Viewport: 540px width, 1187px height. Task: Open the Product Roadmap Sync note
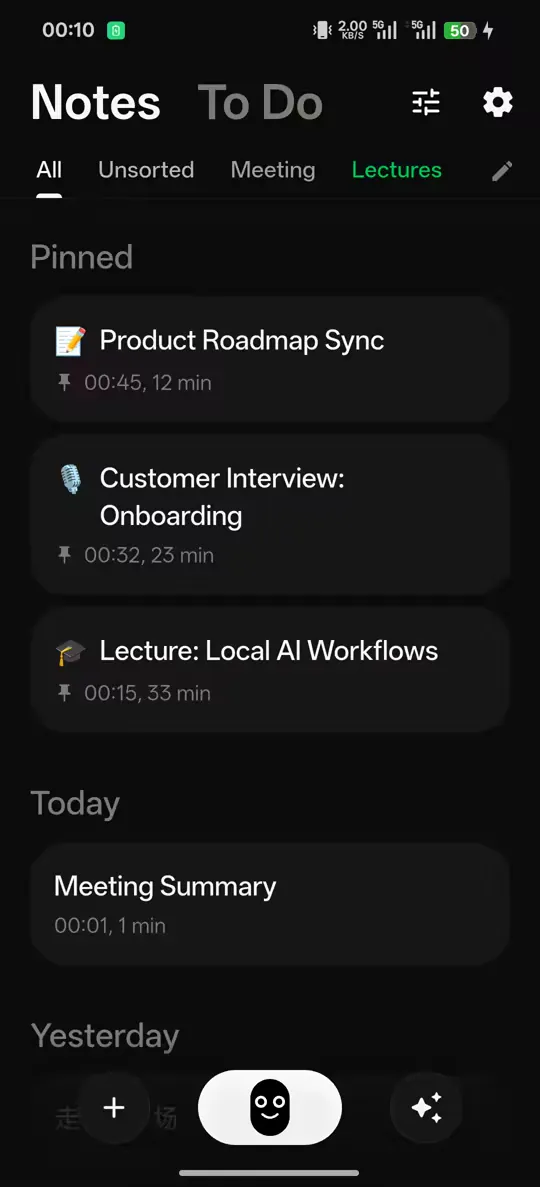270,360
